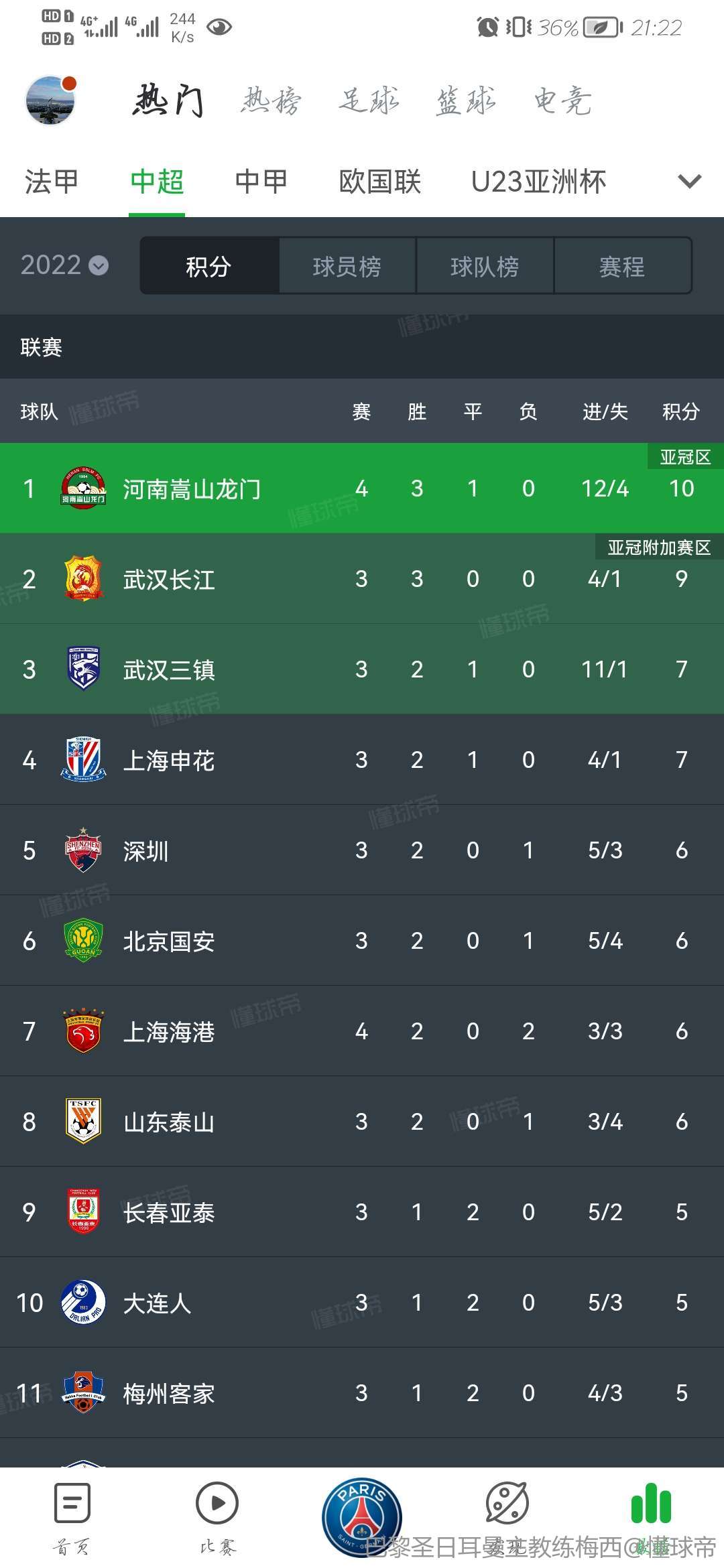This screenshot has height=1568, width=724.
Task: Switch to the 热榜 tab
Action: 271,101
